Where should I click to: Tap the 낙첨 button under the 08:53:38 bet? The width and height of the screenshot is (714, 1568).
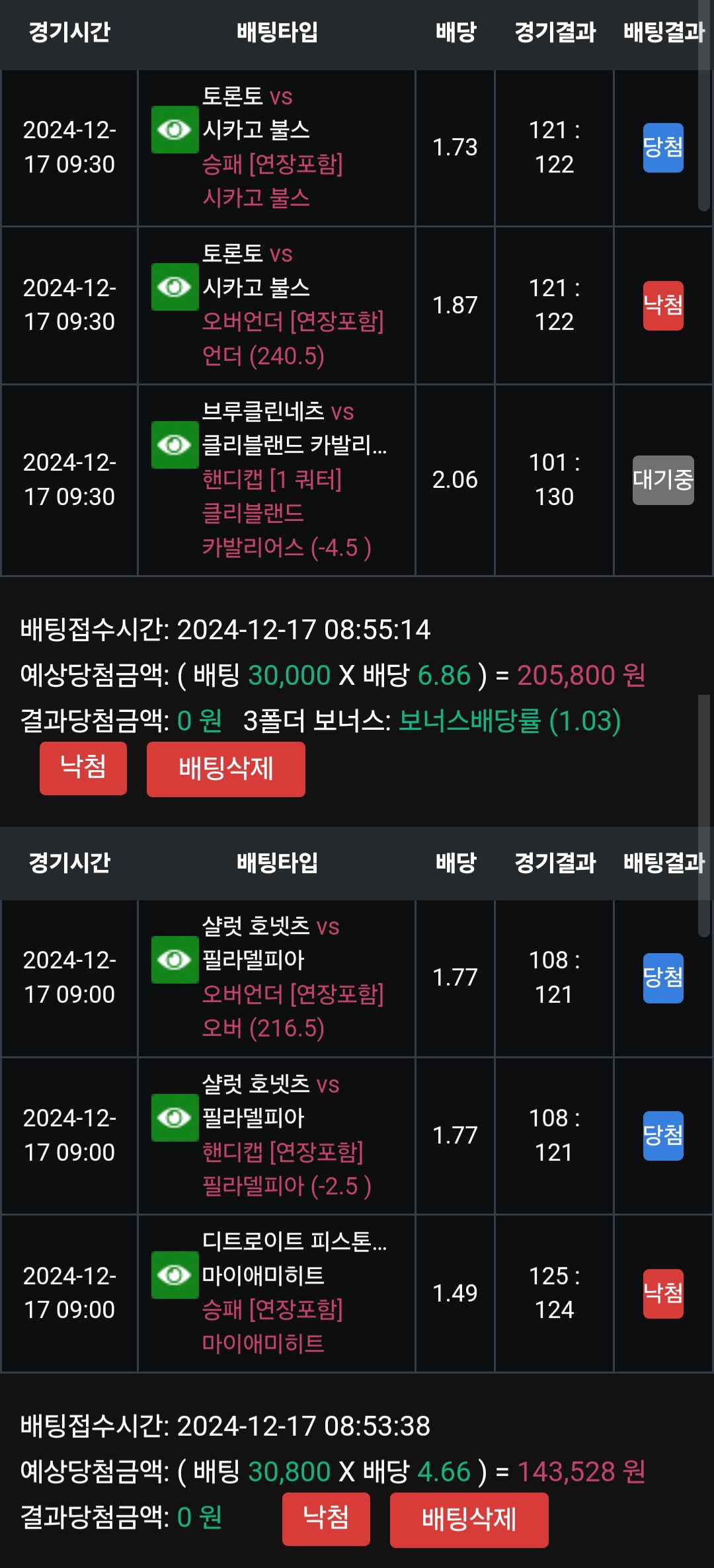326,1518
